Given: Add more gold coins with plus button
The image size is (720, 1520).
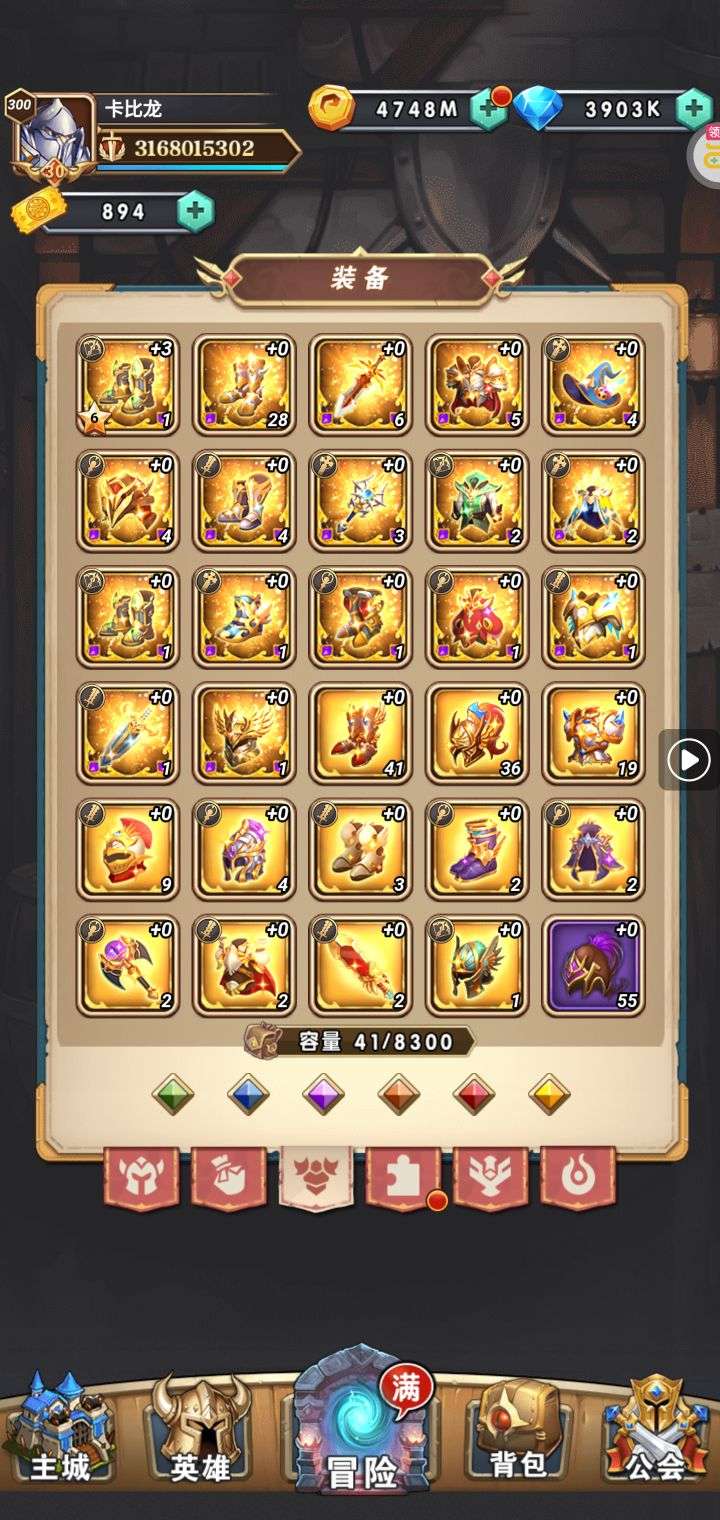Looking at the screenshot, I should [488, 108].
